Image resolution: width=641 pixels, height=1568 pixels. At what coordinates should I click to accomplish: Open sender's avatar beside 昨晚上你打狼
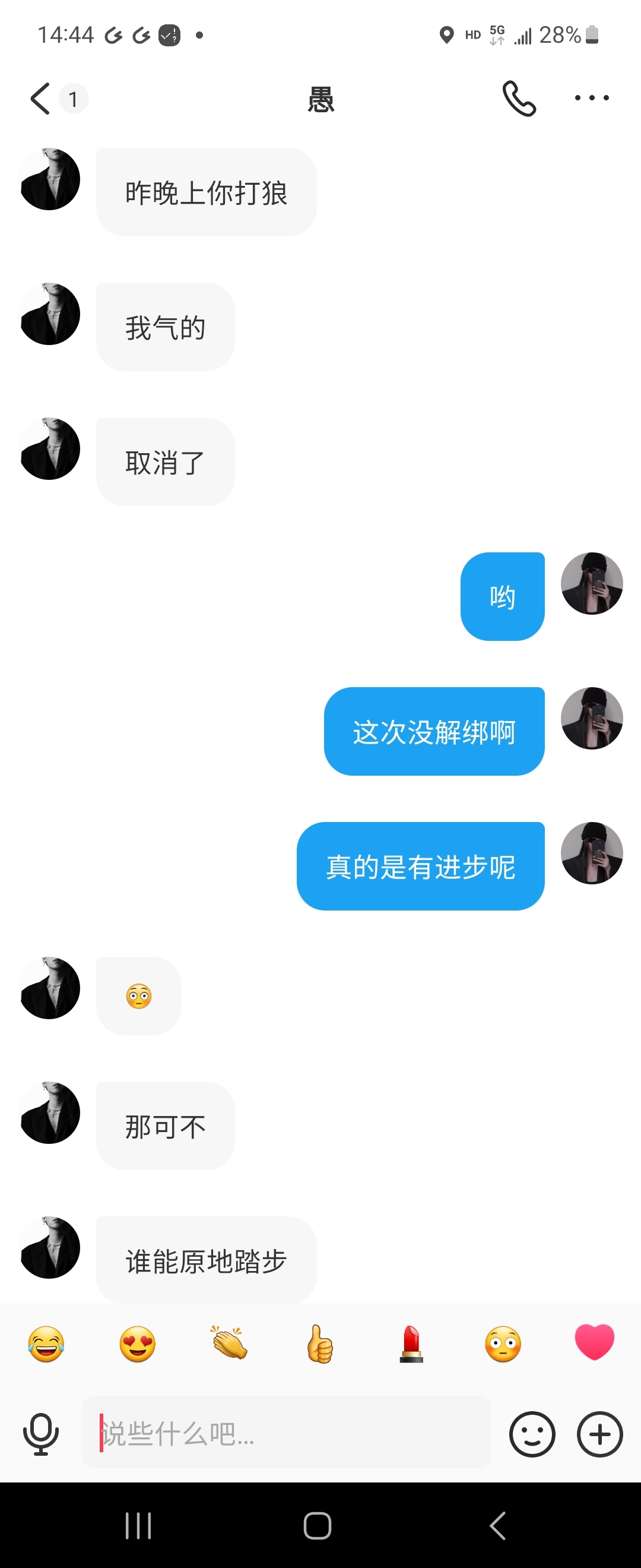[x=50, y=179]
